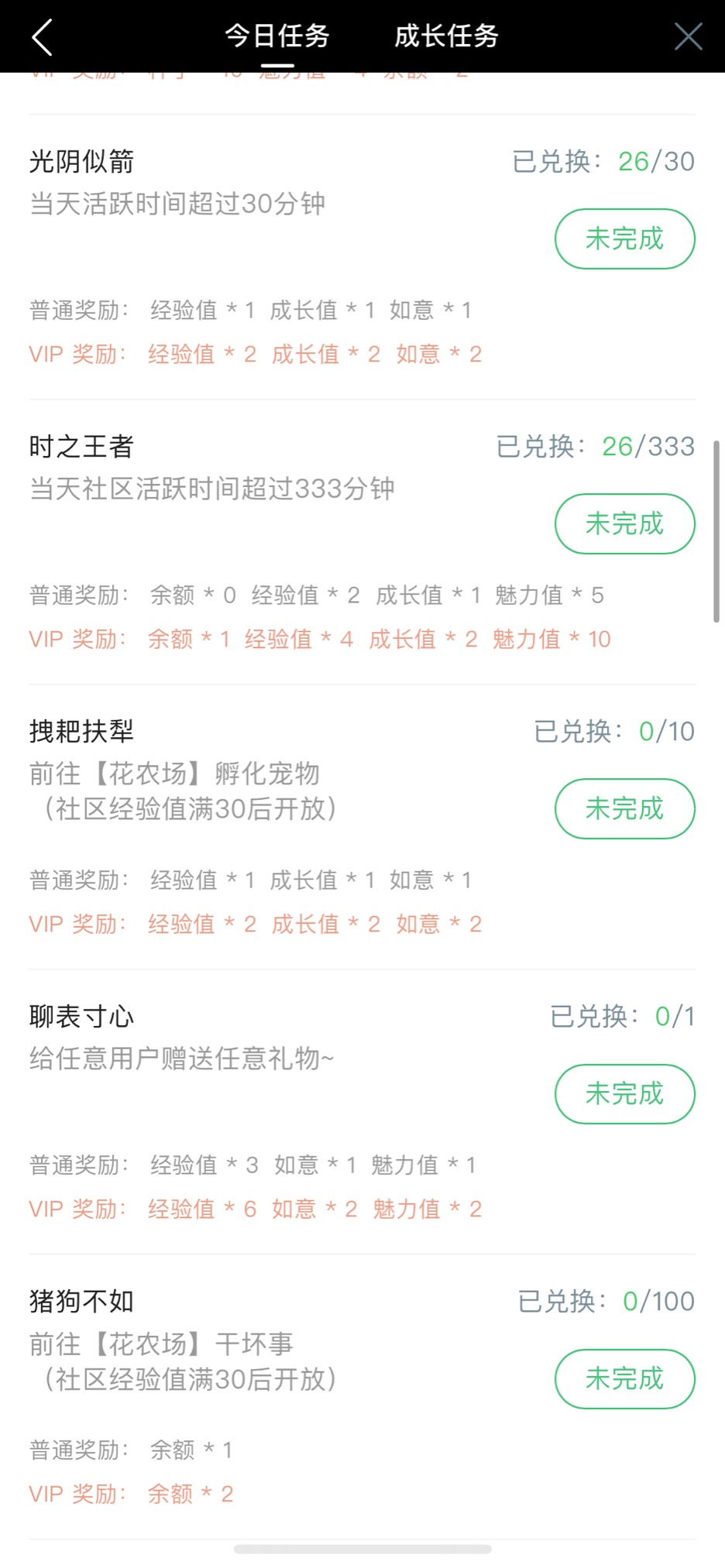Image resolution: width=725 pixels, height=1568 pixels.
Task: Tap 未完成 button for 时之王者 task
Action: [624, 524]
